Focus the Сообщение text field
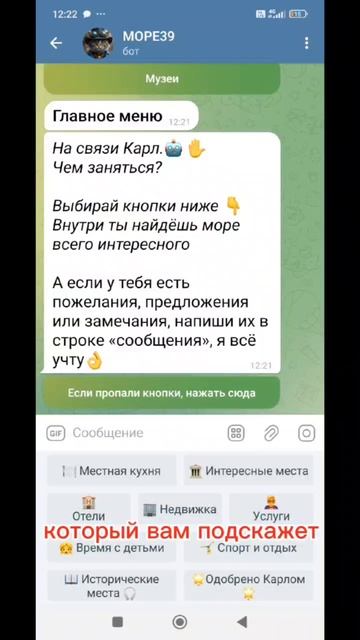360x640 pixels. point(147,433)
